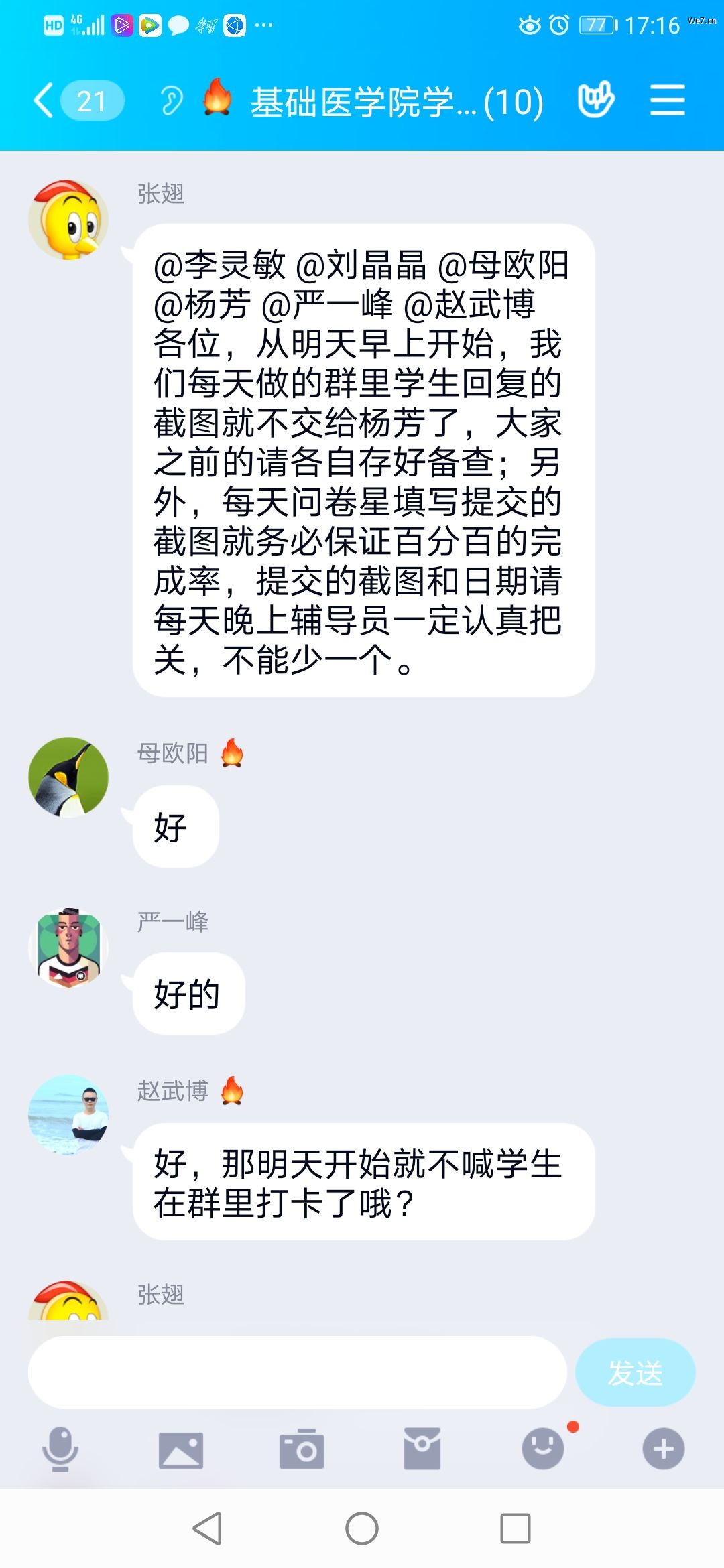Open 严一峰's profile avatar
The width and height of the screenshot is (724, 1568).
coord(68,948)
